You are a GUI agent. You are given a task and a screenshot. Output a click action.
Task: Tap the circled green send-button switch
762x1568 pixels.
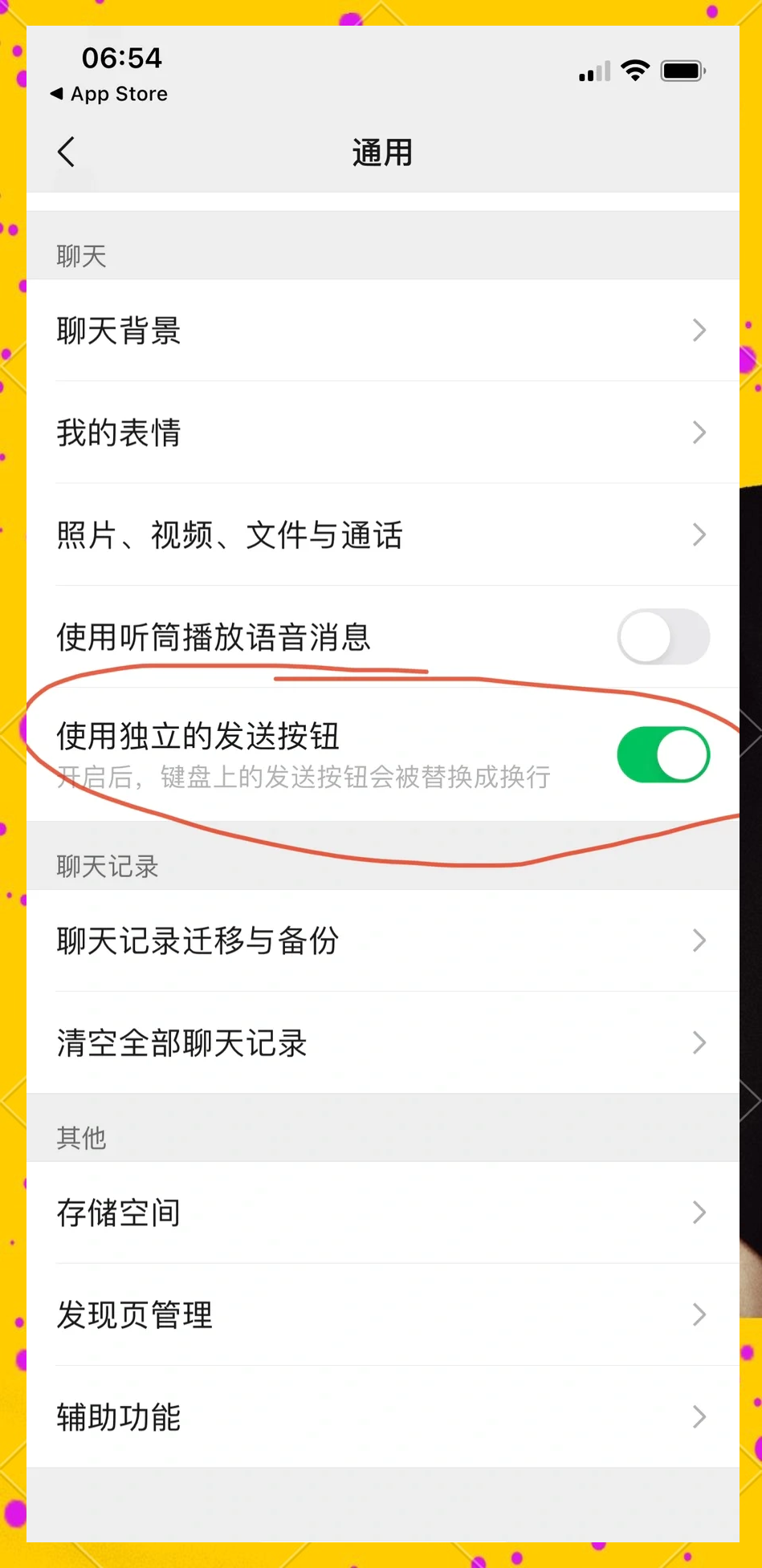pyautogui.click(x=662, y=754)
